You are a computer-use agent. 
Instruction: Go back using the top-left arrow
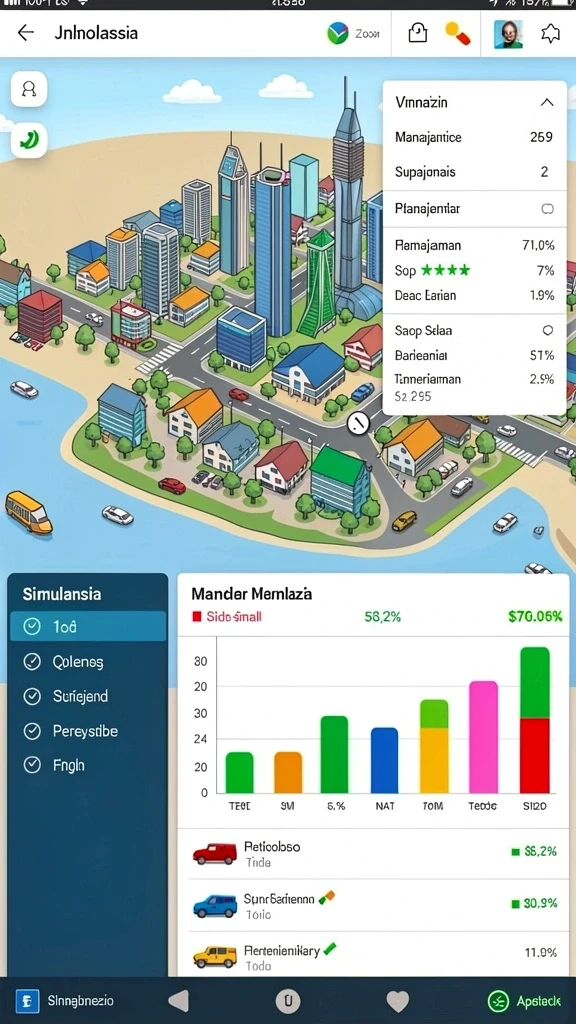point(25,33)
